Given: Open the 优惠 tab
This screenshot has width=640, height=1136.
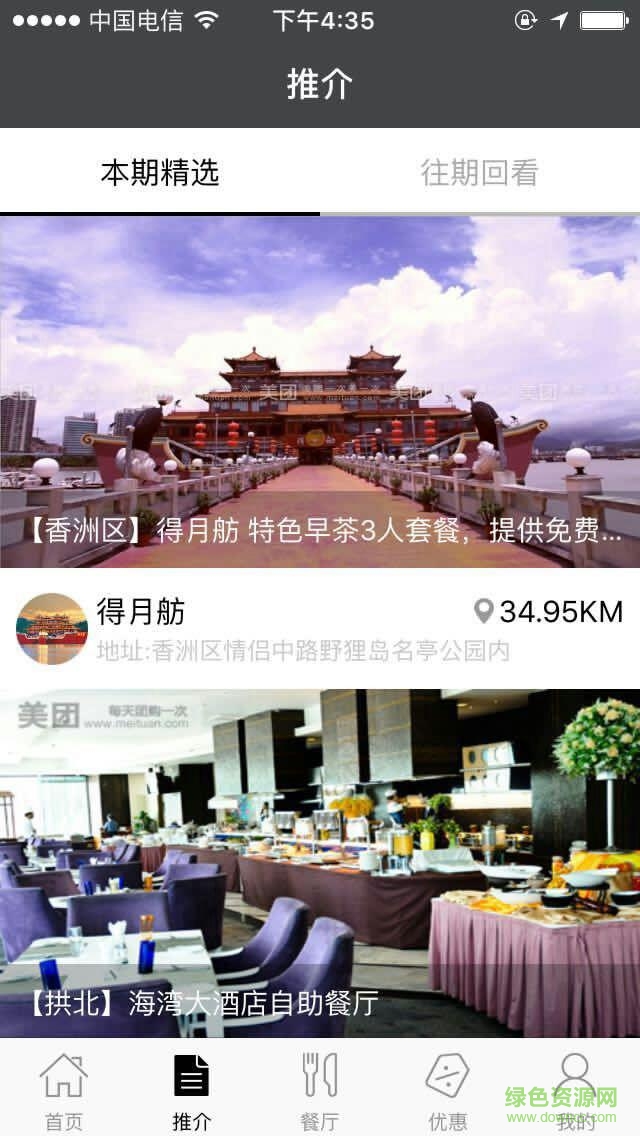Looking at the screenshot, I should click(x=448, y=1090).
